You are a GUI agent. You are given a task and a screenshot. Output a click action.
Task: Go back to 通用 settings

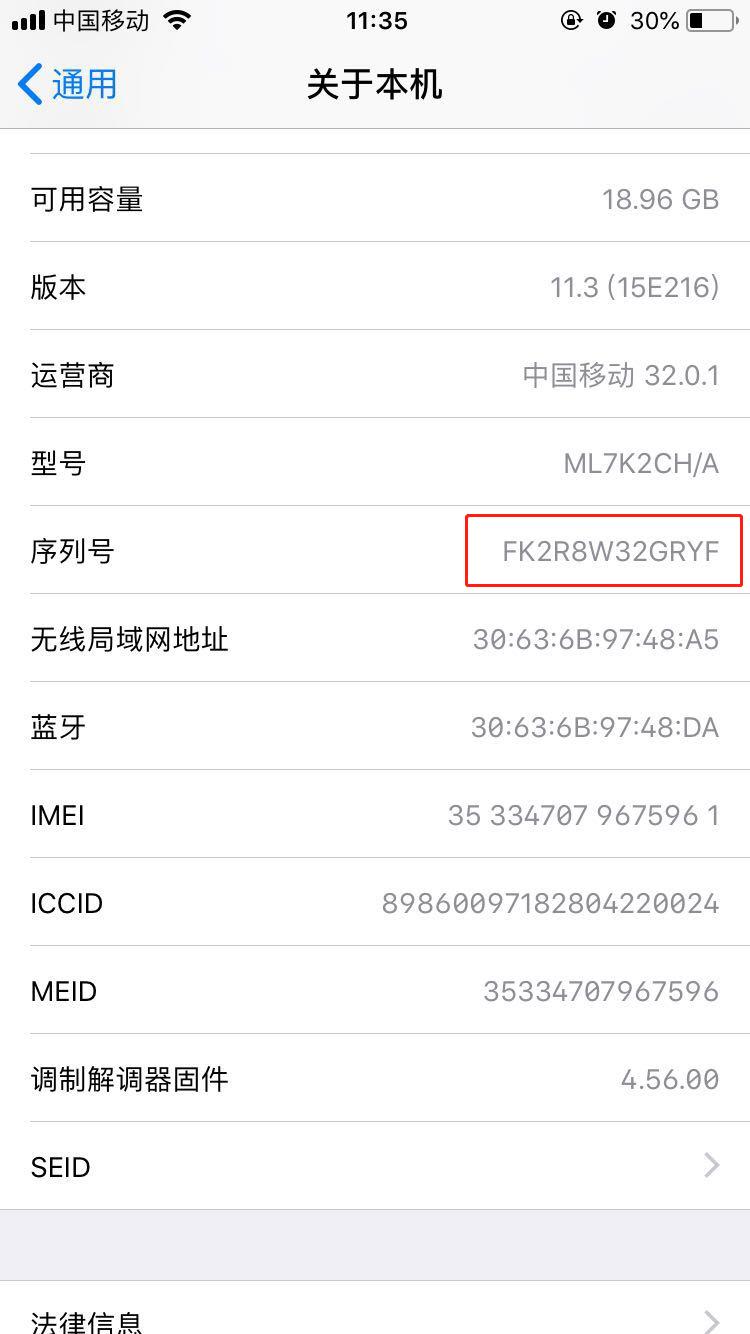(68, 84)
